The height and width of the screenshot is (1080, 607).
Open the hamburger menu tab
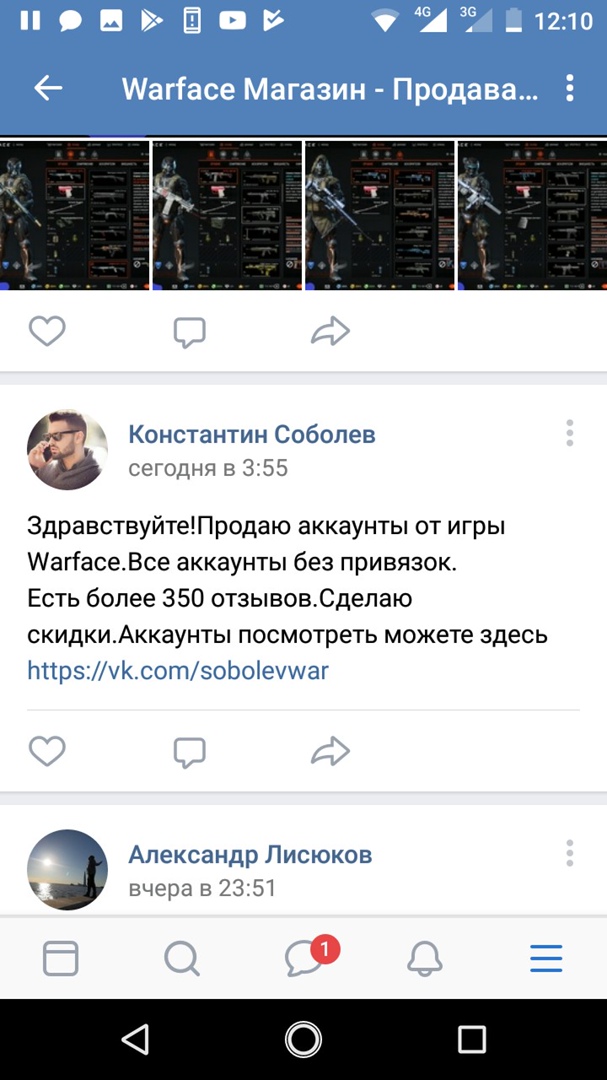(546, 959)
